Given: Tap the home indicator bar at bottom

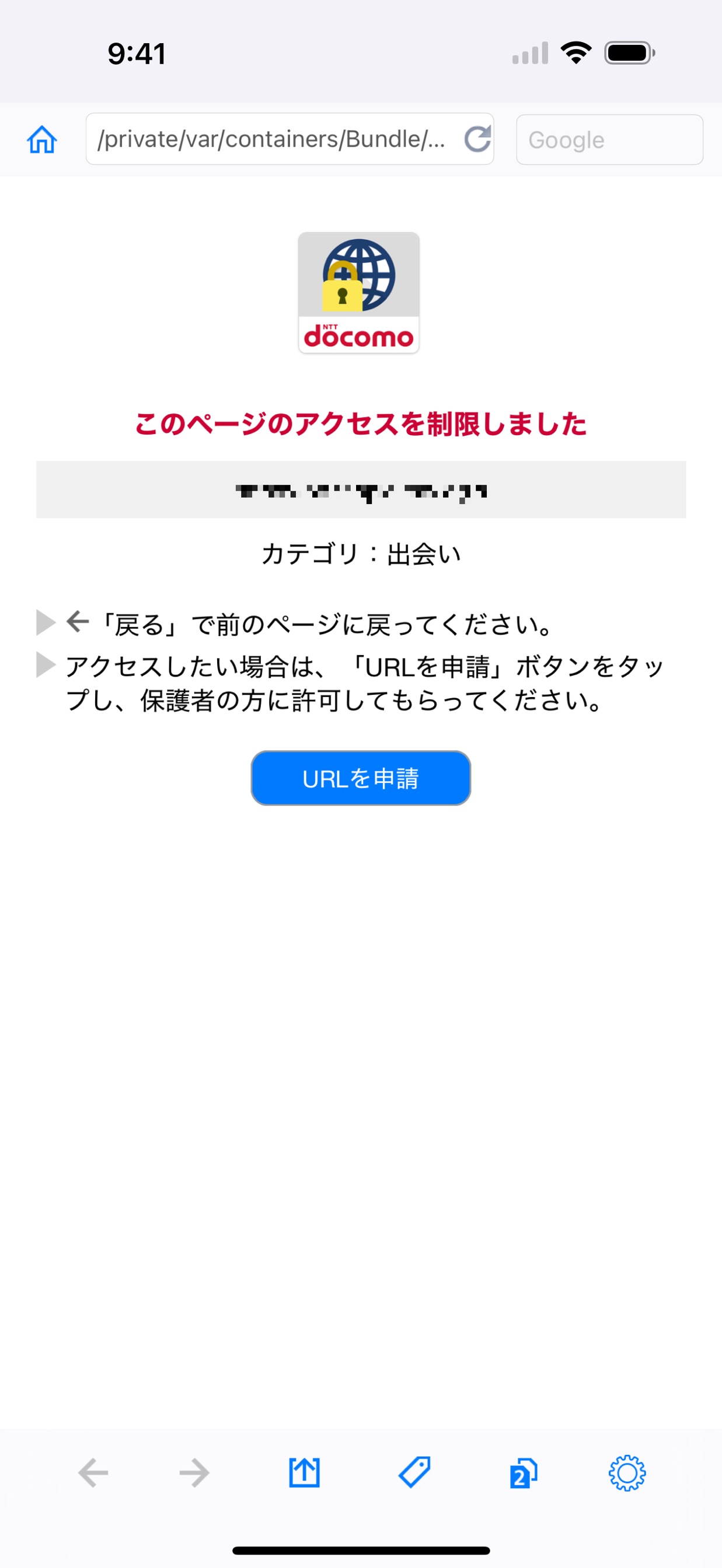Looking at the screenshot, I should click(361, 1550).
